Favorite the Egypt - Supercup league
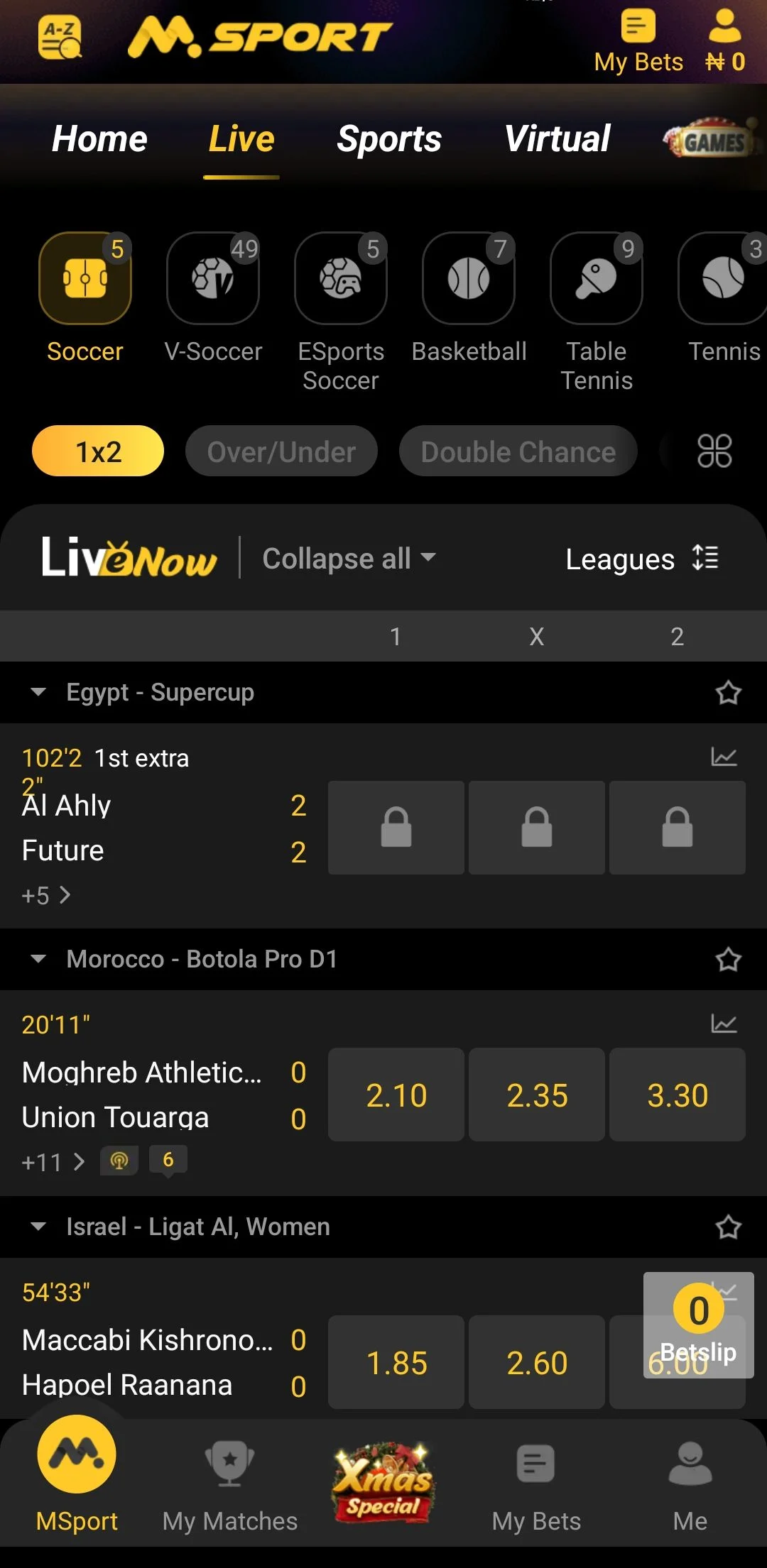Screen dimensions: 767x1568 [728, 693]
